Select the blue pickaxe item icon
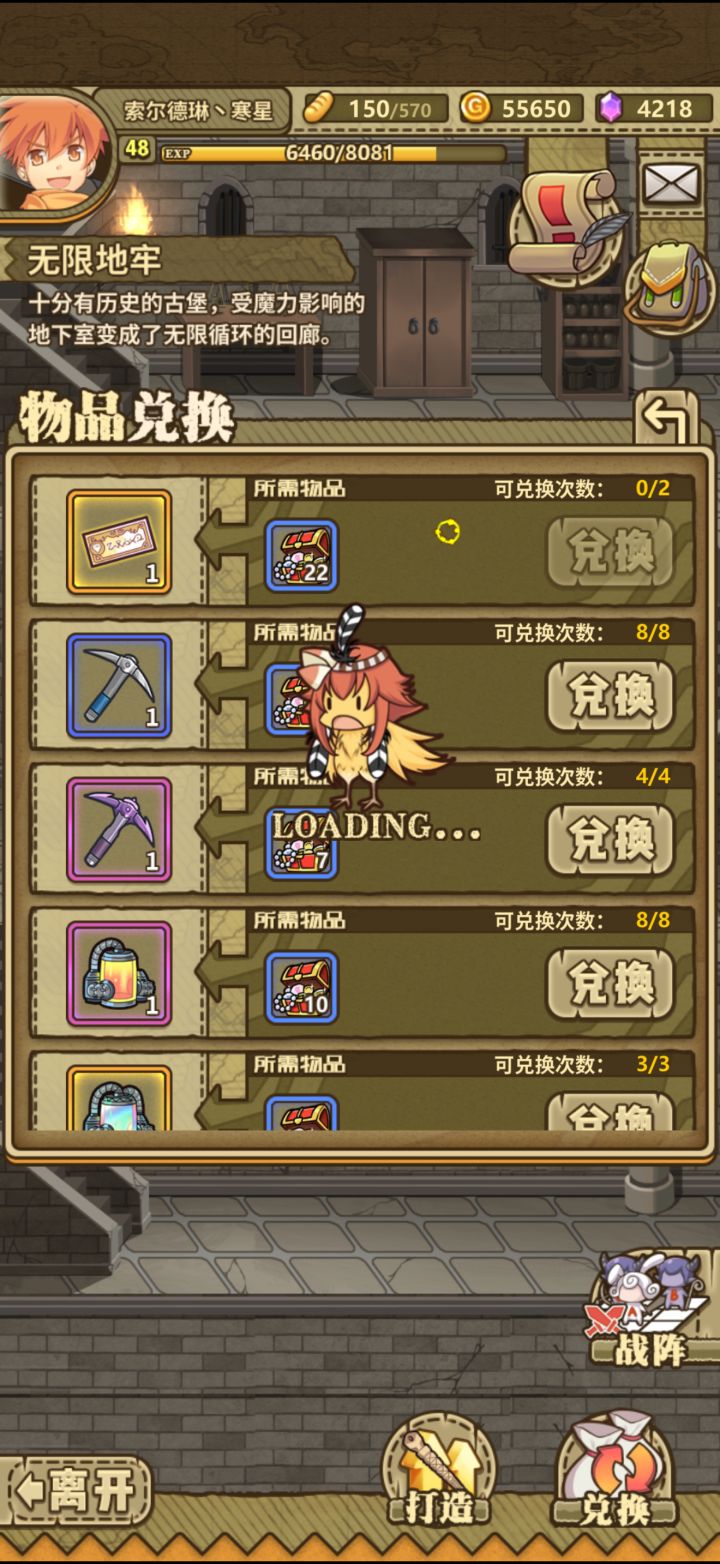 coord(118,686)
